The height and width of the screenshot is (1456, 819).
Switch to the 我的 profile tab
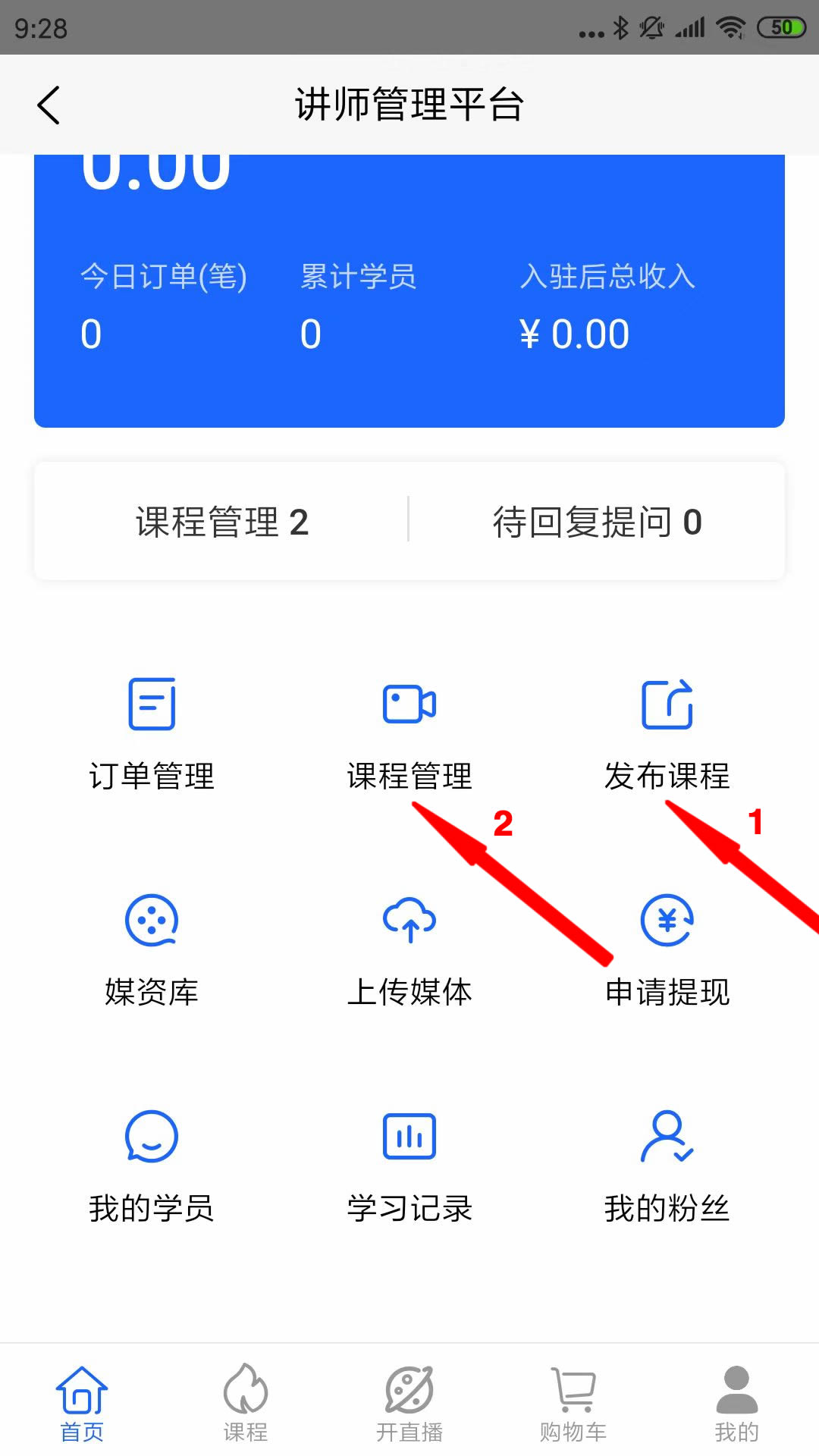click(737, 1404)
